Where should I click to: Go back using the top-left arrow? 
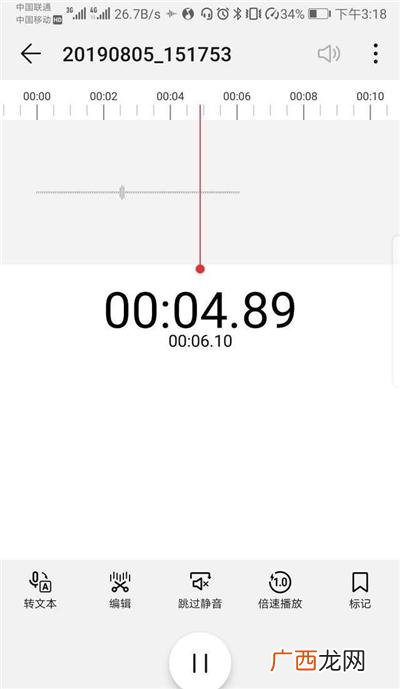(31, 54)
